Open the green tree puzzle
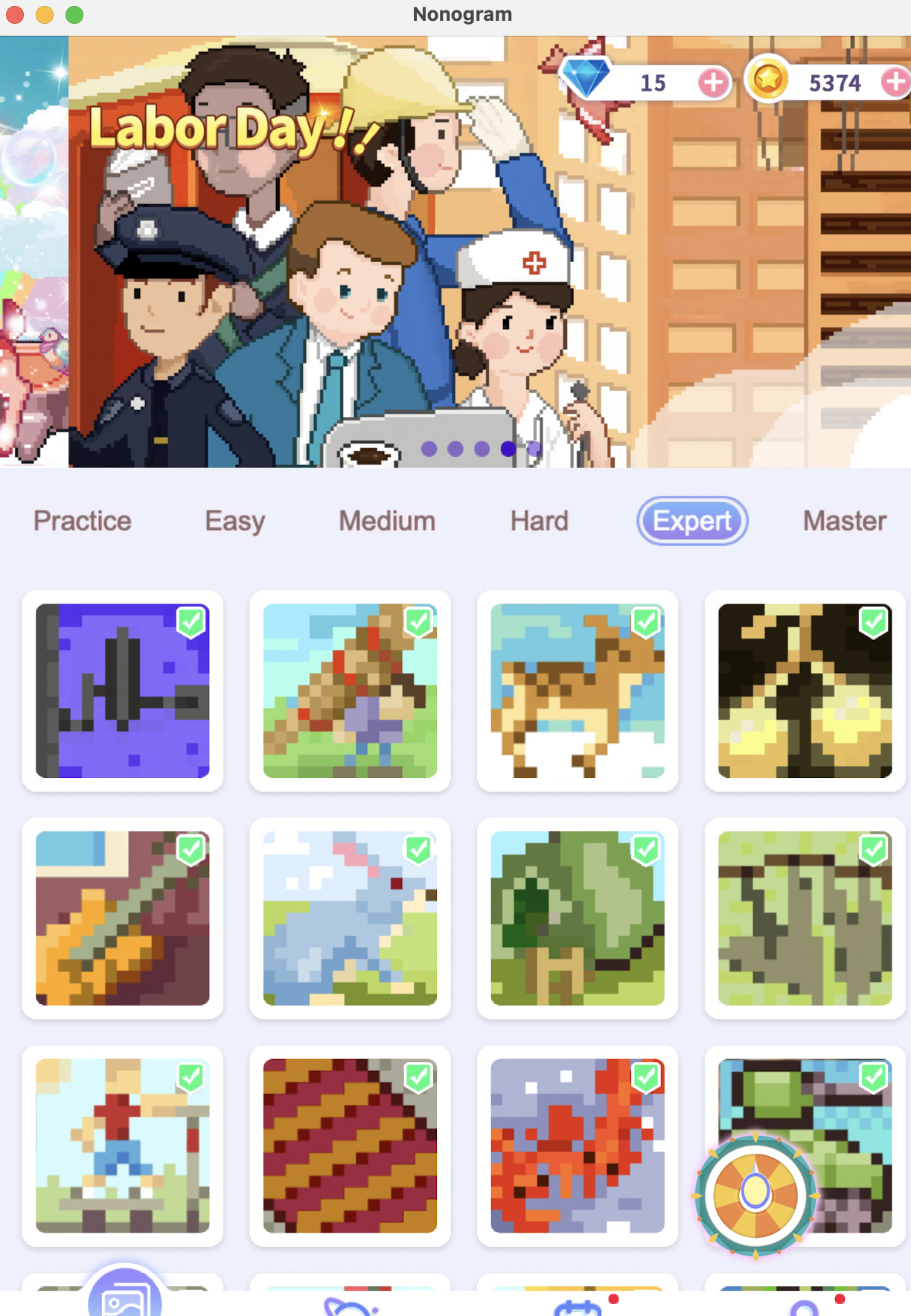Image resolution: width=911 pixels, height=1316 pixels. click(578, 919)
